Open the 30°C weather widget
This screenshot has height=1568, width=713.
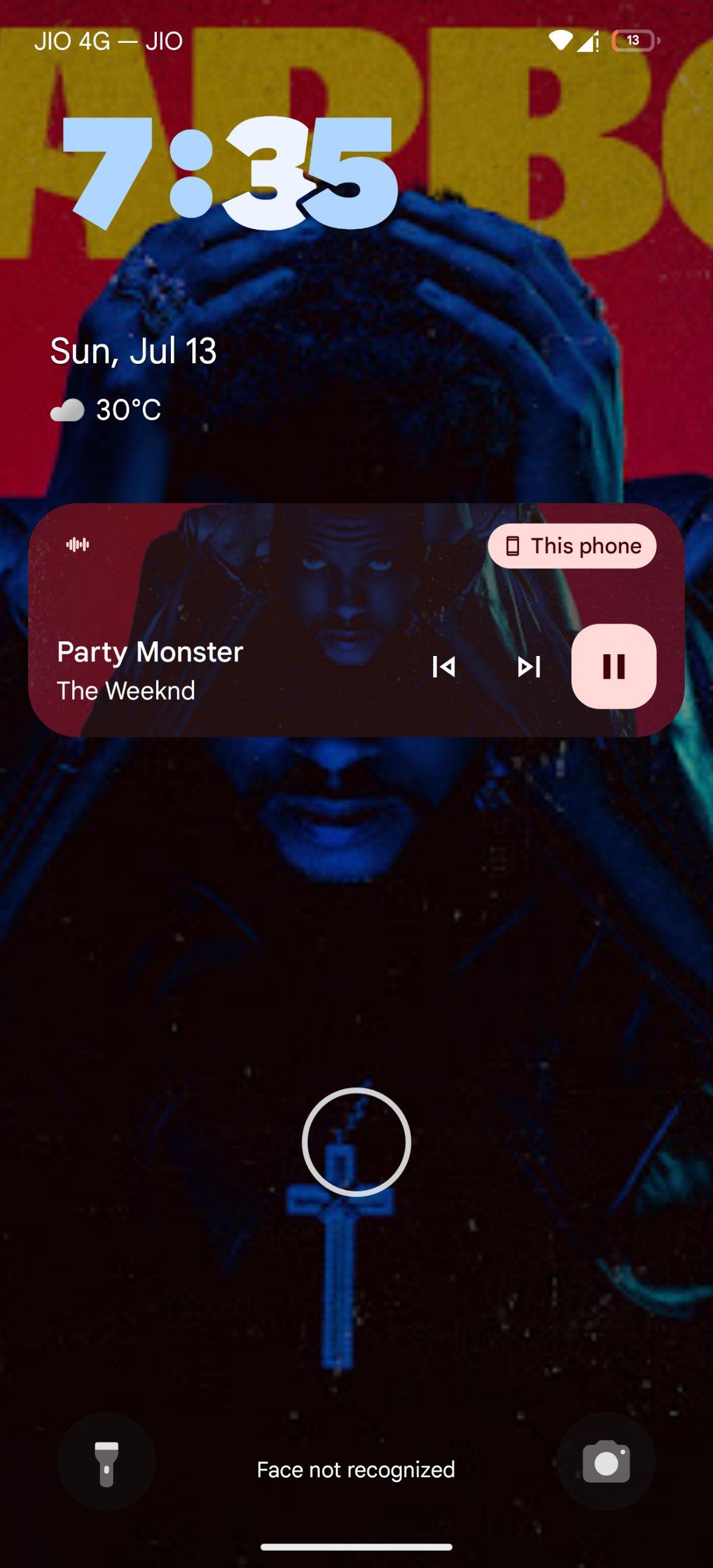[x=105, y=410]
